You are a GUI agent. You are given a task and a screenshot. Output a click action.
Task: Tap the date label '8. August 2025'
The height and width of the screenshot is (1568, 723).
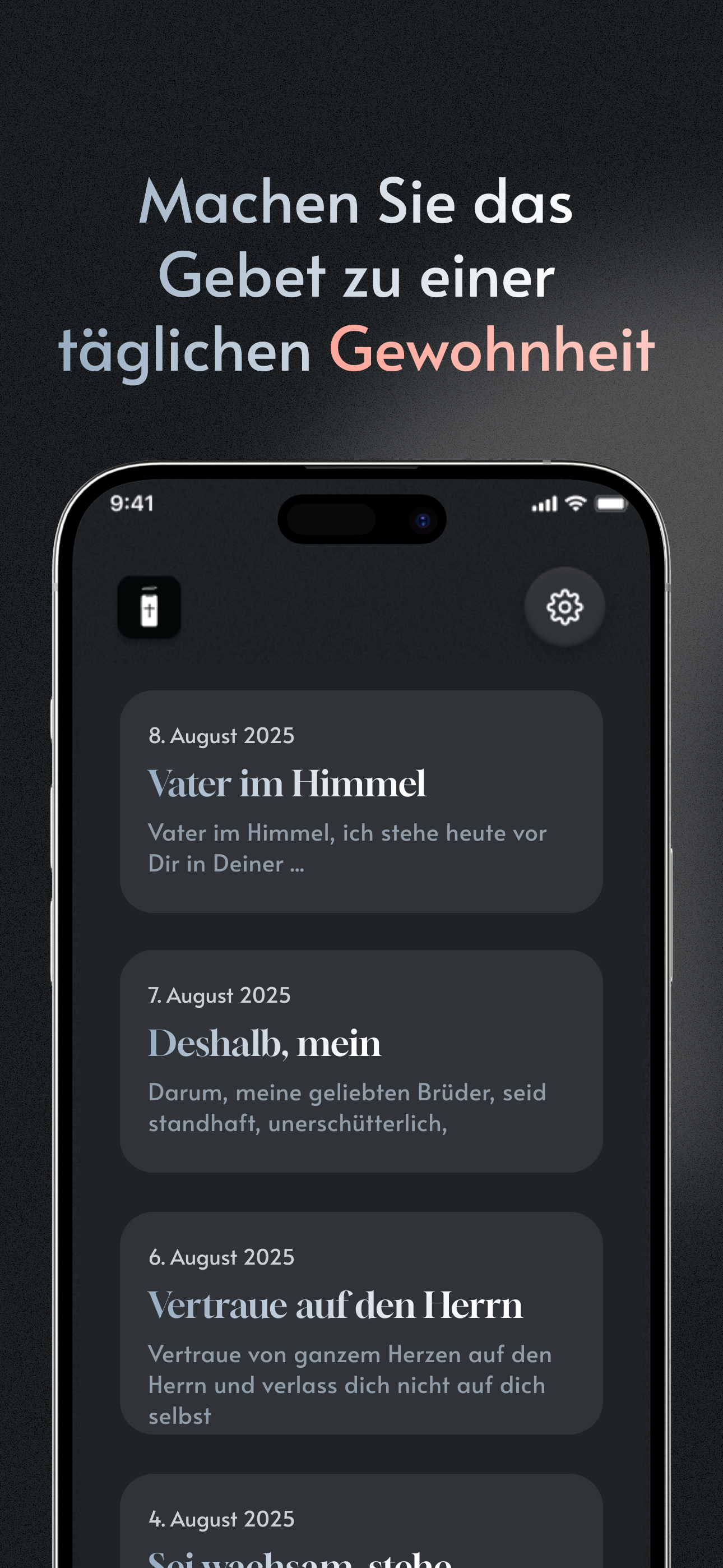point(221,736)
